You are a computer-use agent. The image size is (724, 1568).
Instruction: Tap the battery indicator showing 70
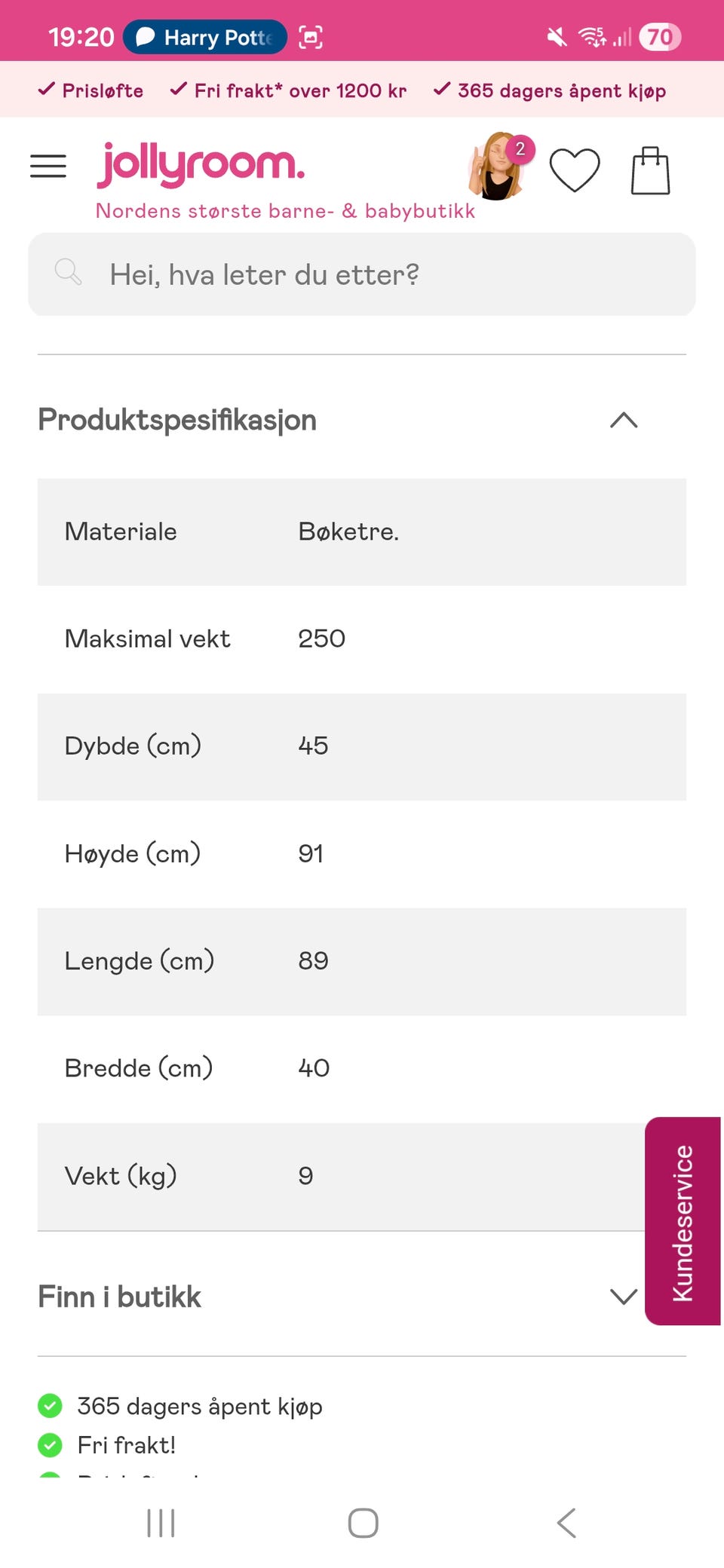tap(658, 36)
